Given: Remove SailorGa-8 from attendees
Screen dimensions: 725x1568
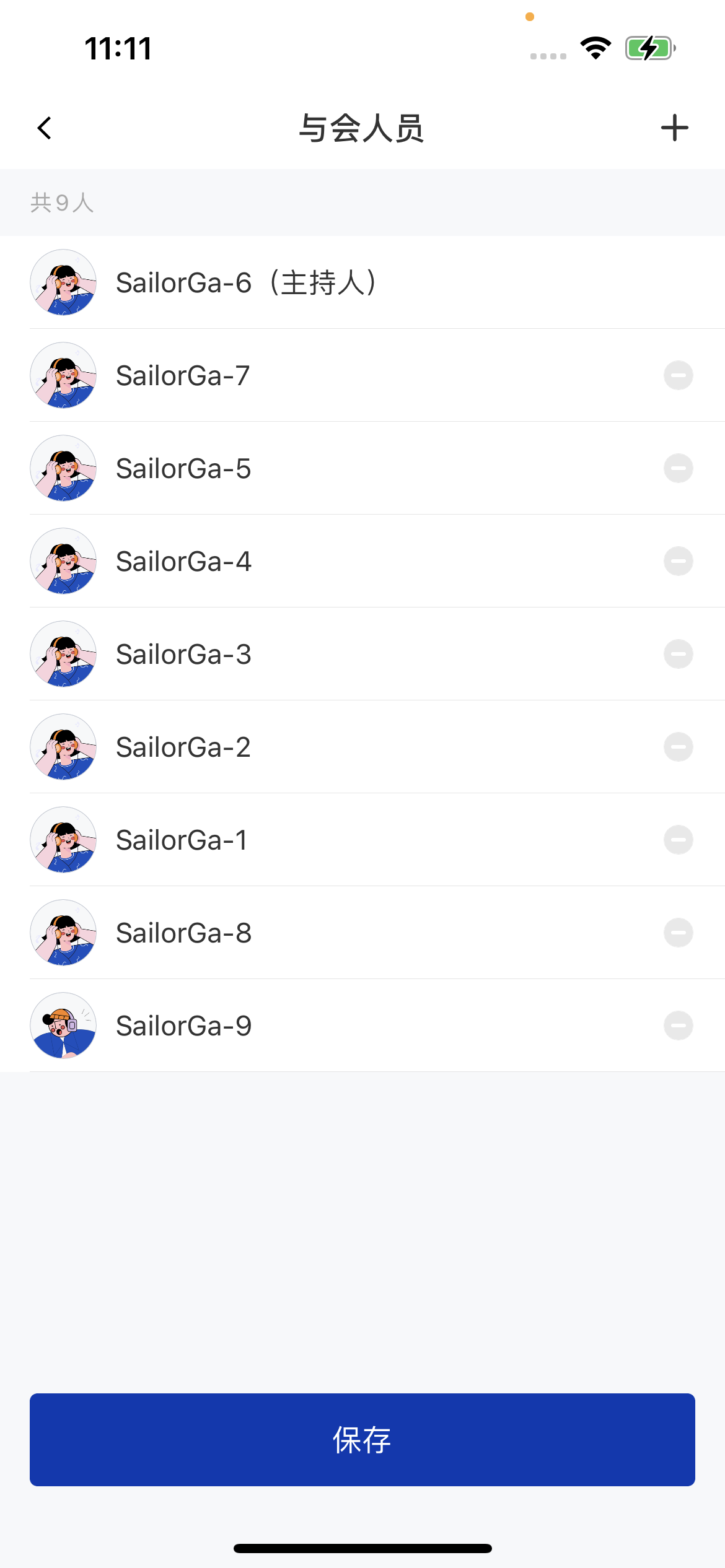Looking at the screenshot, I should [678, 933].
